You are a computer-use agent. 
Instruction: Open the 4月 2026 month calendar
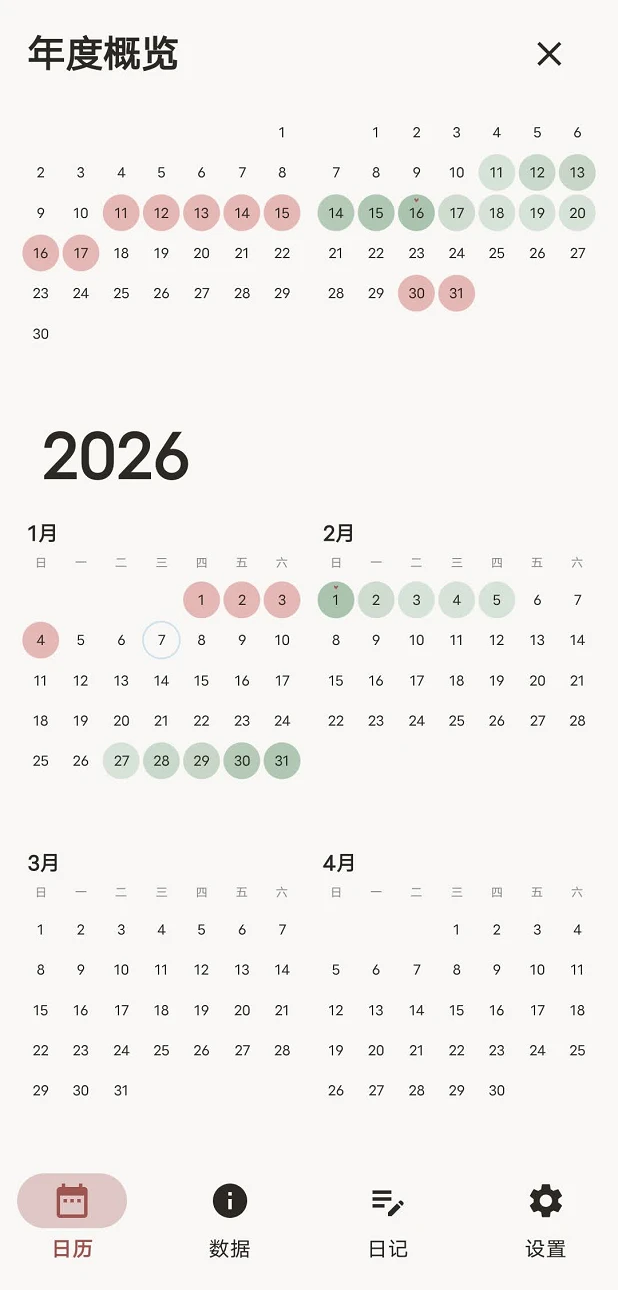pos(339,863)
